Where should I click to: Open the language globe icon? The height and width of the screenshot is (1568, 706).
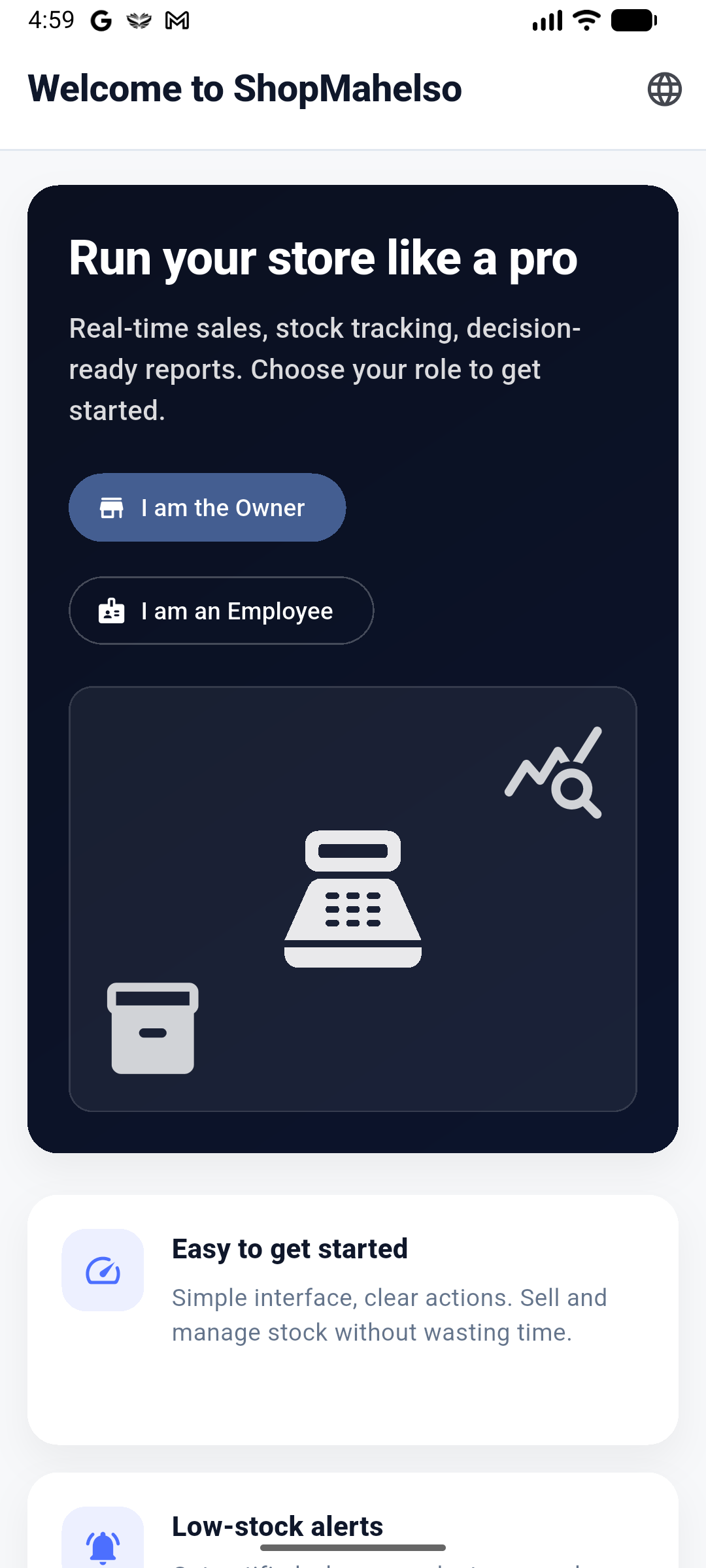point(664,90)
